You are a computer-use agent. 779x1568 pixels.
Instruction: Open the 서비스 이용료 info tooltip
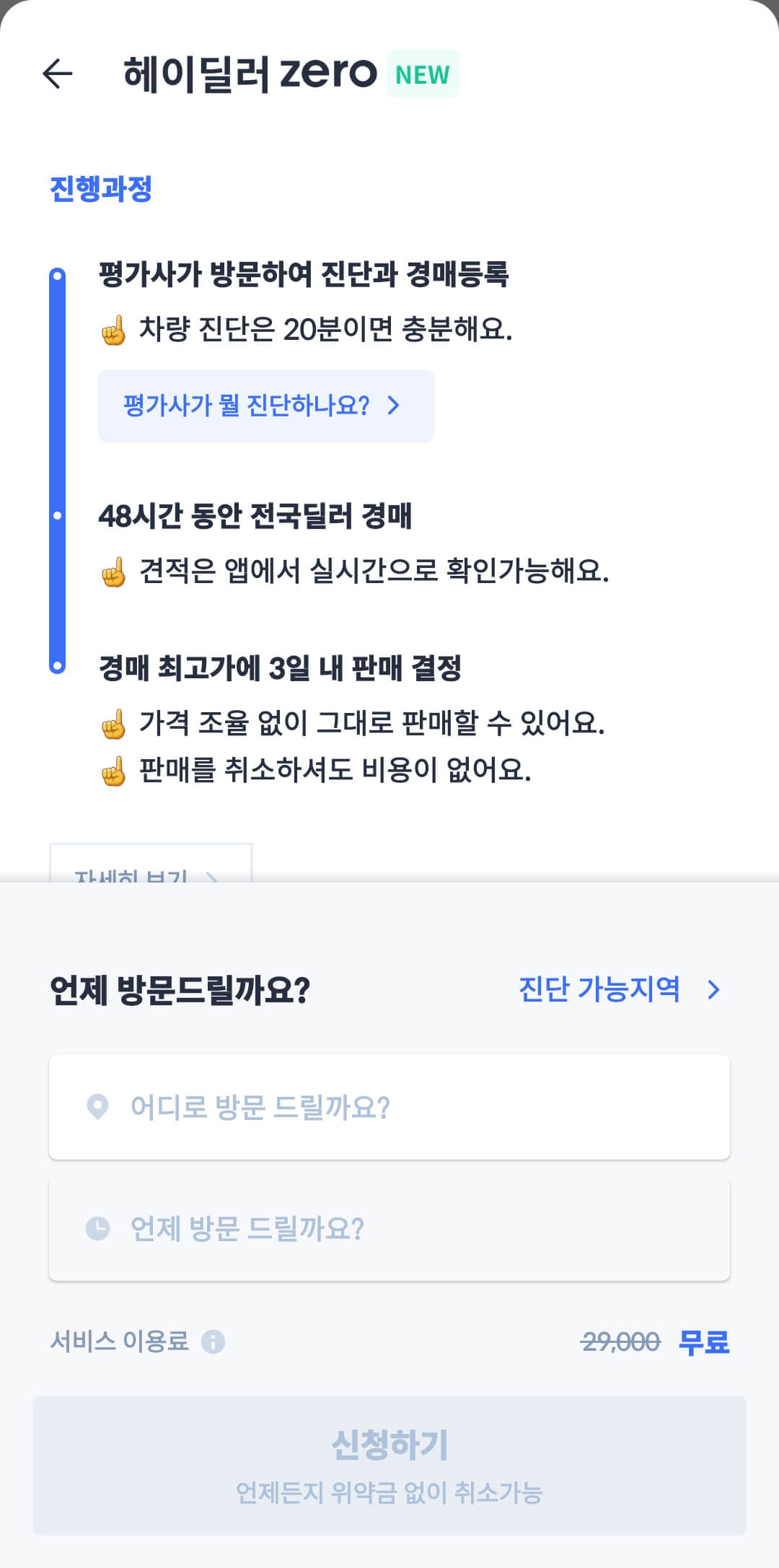coord(214,1341)
